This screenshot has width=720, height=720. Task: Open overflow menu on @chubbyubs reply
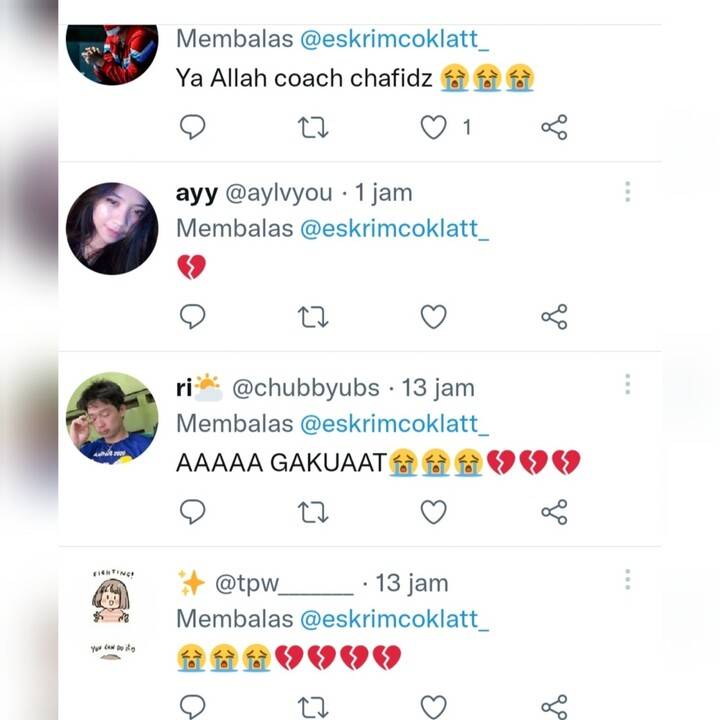(x=627, y=384)
